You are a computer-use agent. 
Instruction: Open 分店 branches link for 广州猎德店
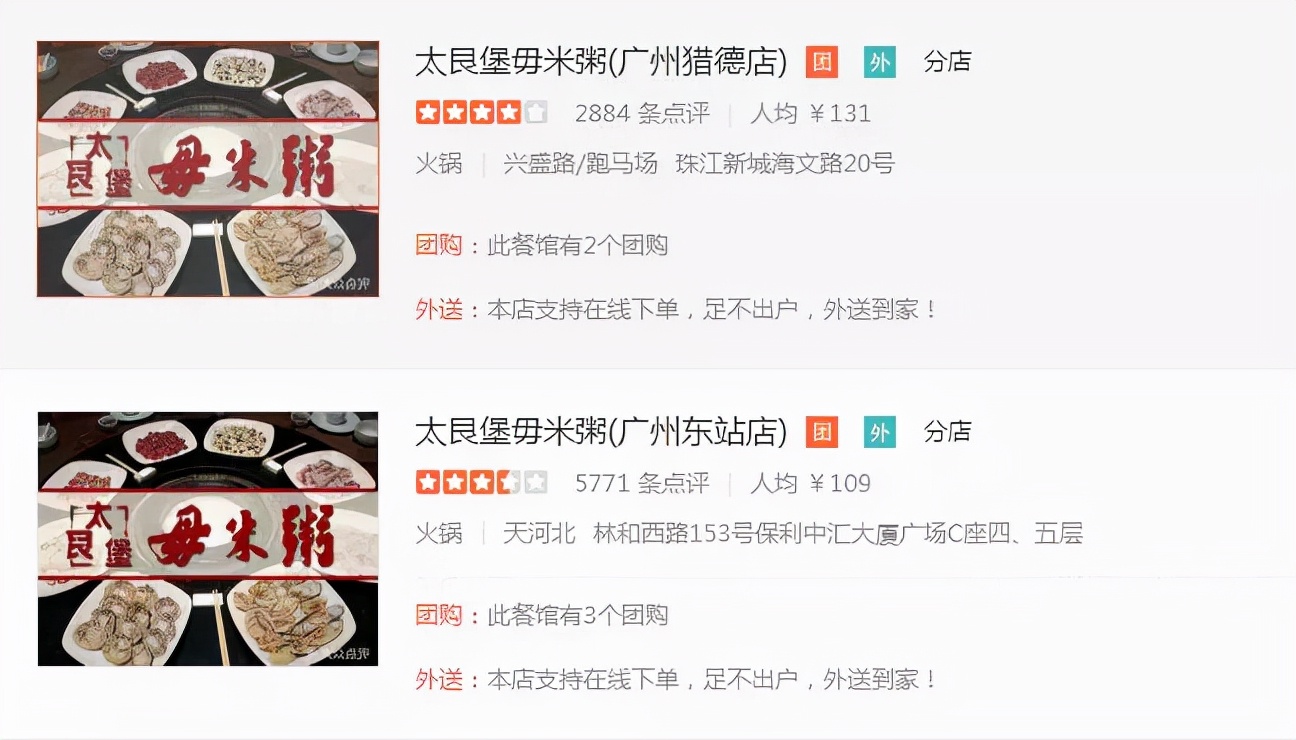tap(947, 62)
